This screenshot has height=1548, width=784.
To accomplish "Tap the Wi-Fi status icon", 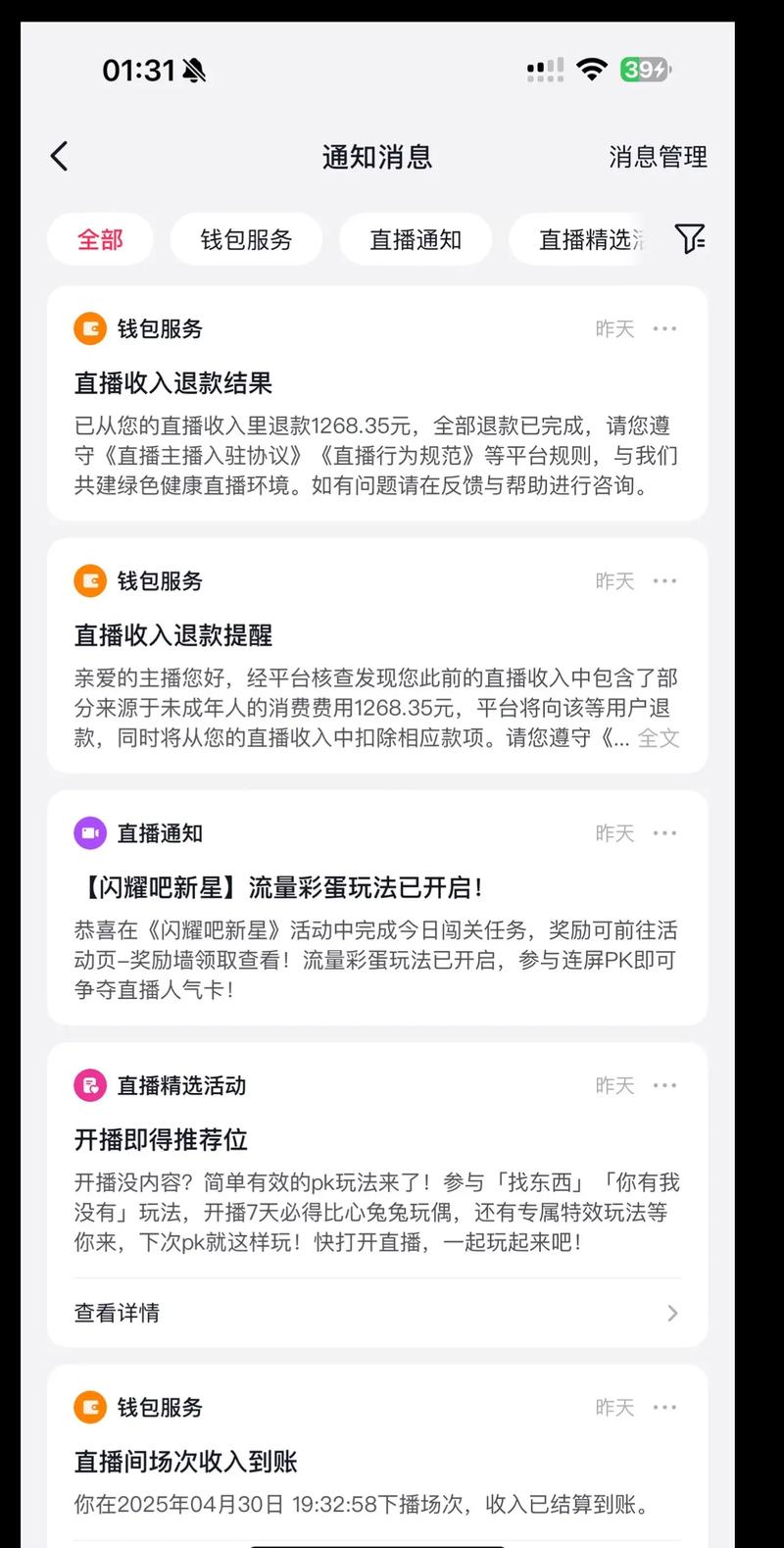I will (592, 69).
